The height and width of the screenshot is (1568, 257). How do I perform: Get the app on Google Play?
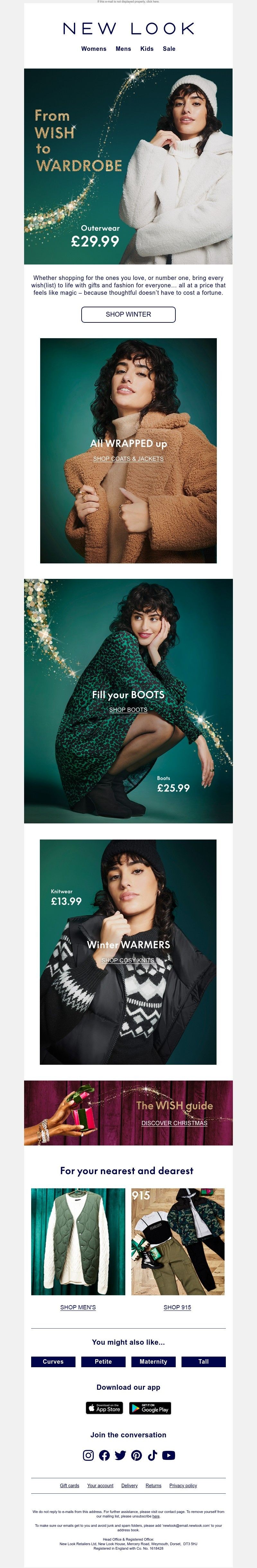click(150, 1408)
